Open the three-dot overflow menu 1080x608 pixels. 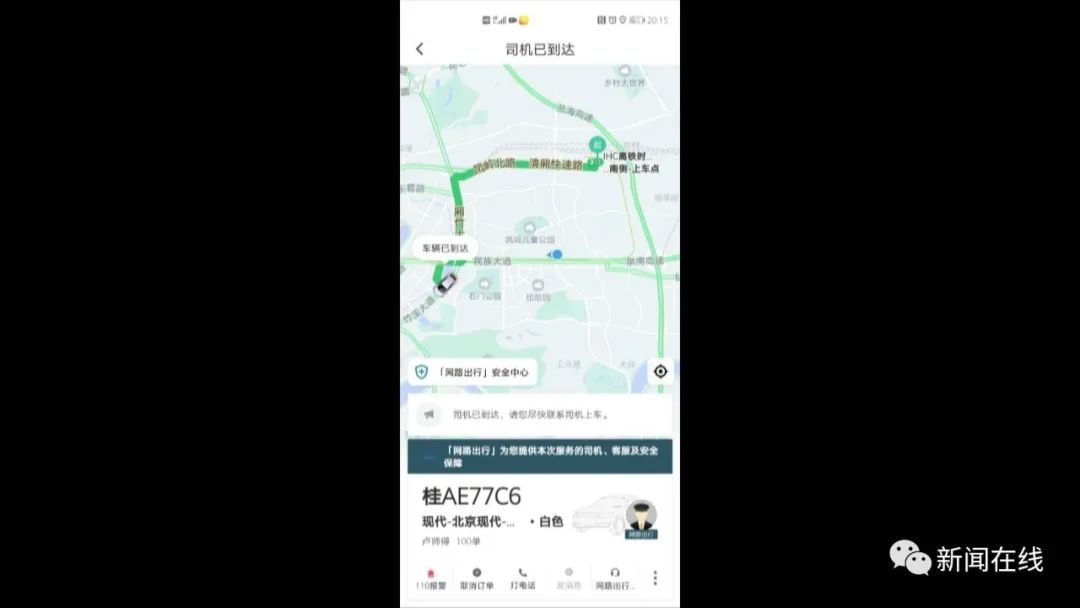655,578
